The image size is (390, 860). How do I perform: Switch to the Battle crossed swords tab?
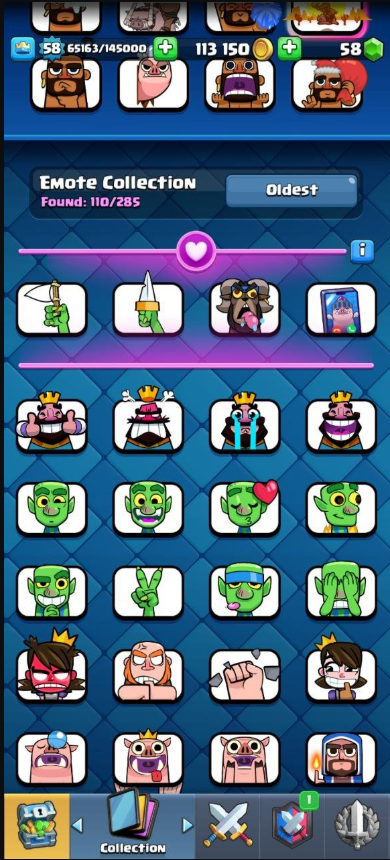228,827
